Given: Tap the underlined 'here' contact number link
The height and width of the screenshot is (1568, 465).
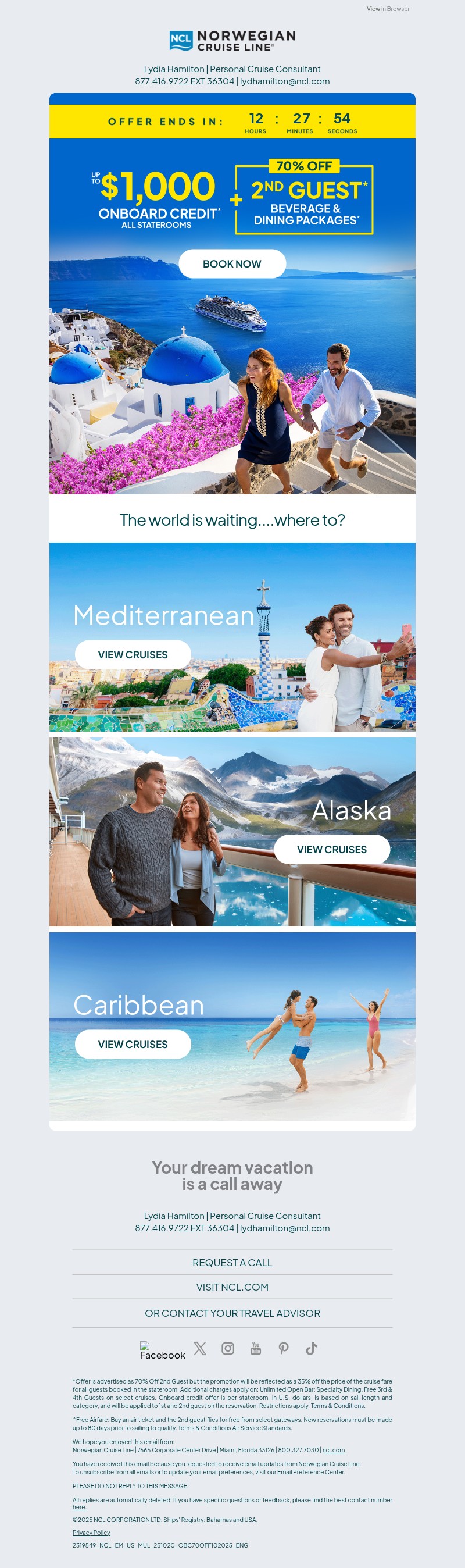Looking at the screenshot, I should (79, 1507).
